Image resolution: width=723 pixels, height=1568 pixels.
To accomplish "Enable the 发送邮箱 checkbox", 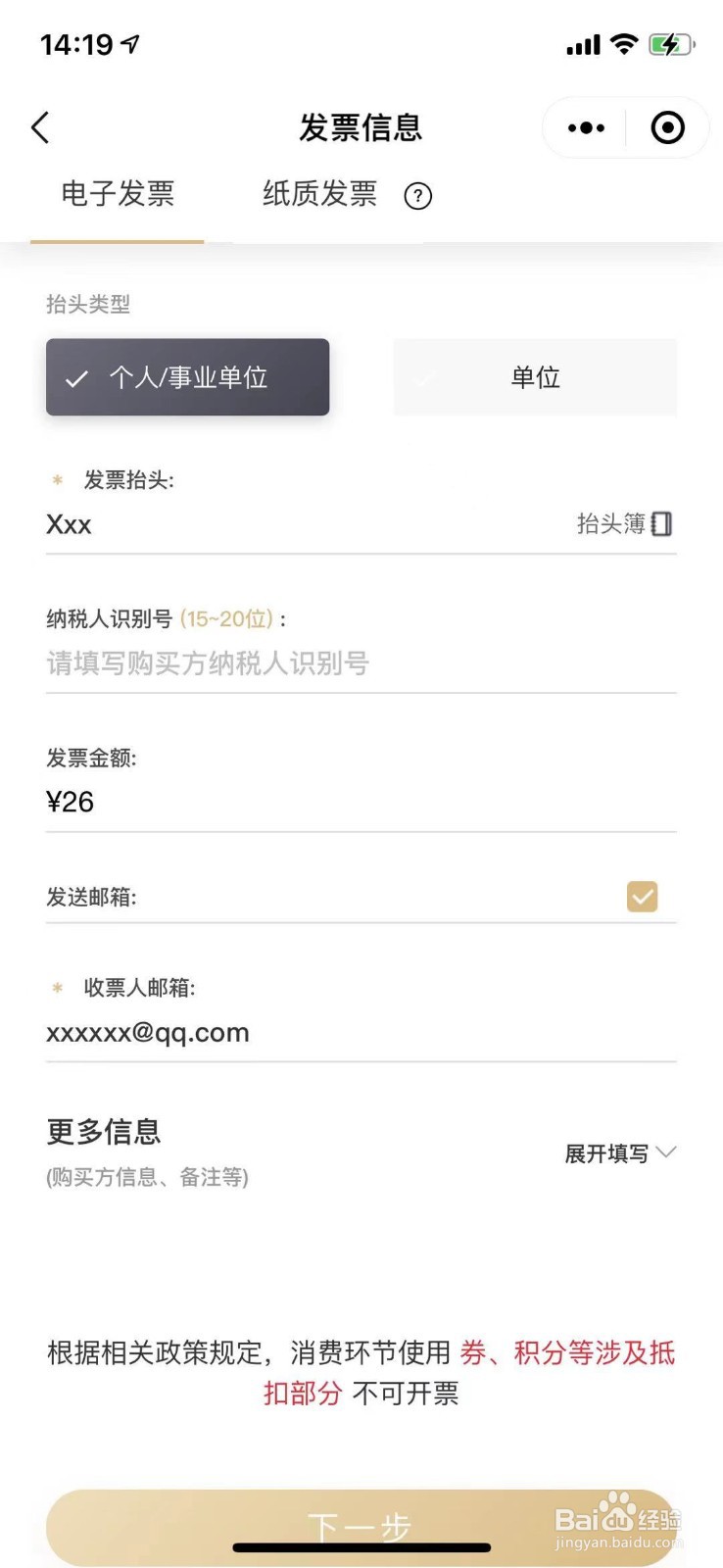I will tap(642, 896).
